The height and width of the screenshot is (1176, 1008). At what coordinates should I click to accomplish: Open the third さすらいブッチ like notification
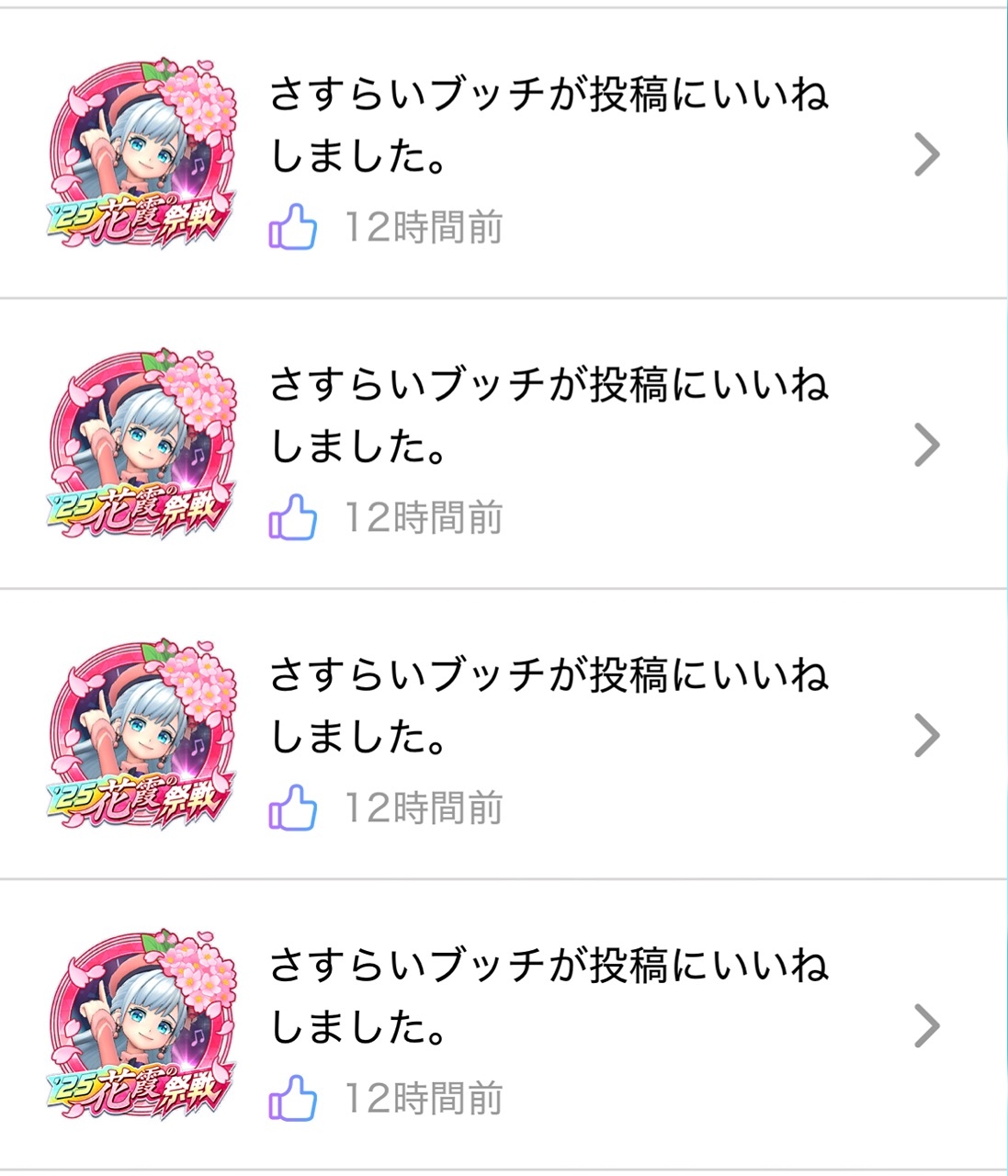pos(548,734)
